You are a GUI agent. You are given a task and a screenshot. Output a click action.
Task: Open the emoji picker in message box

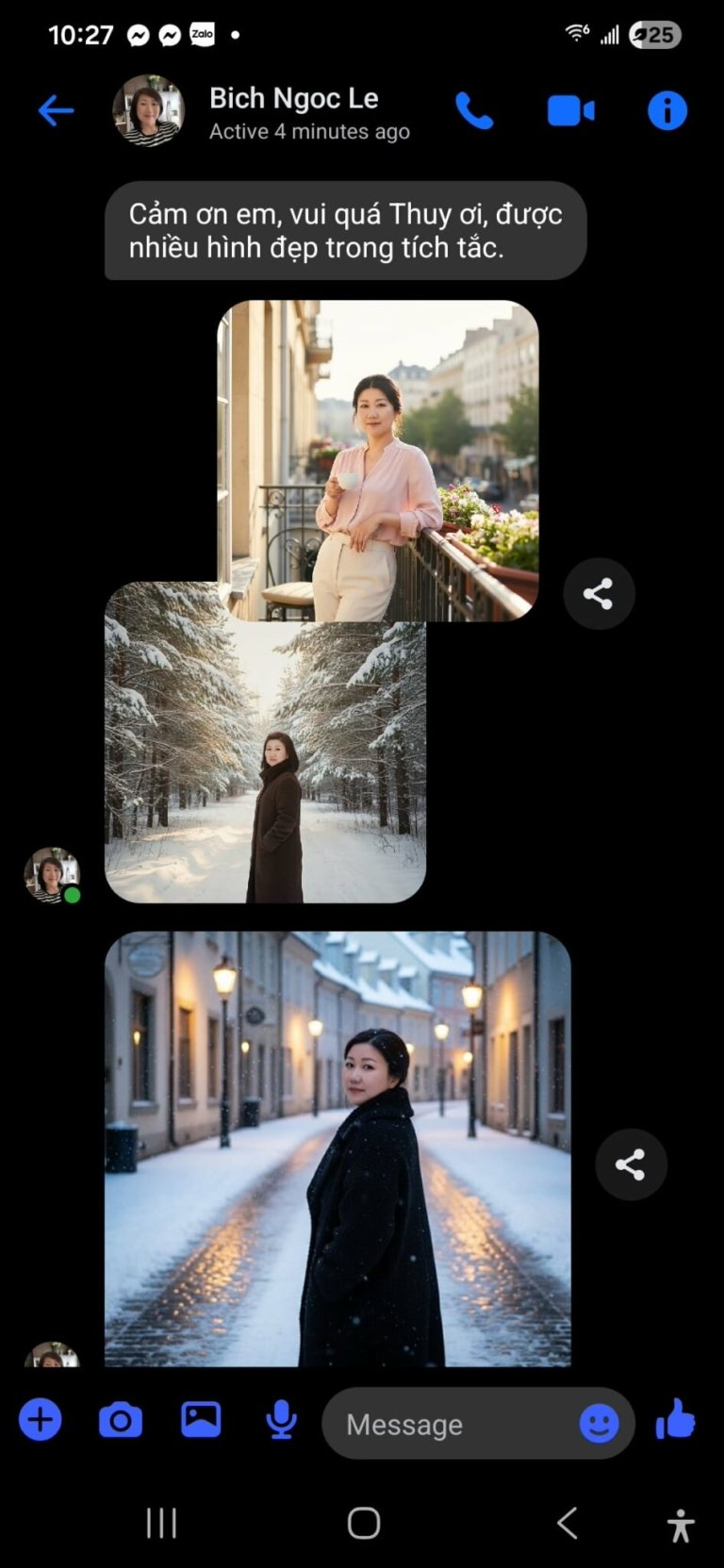(599, 1423)
